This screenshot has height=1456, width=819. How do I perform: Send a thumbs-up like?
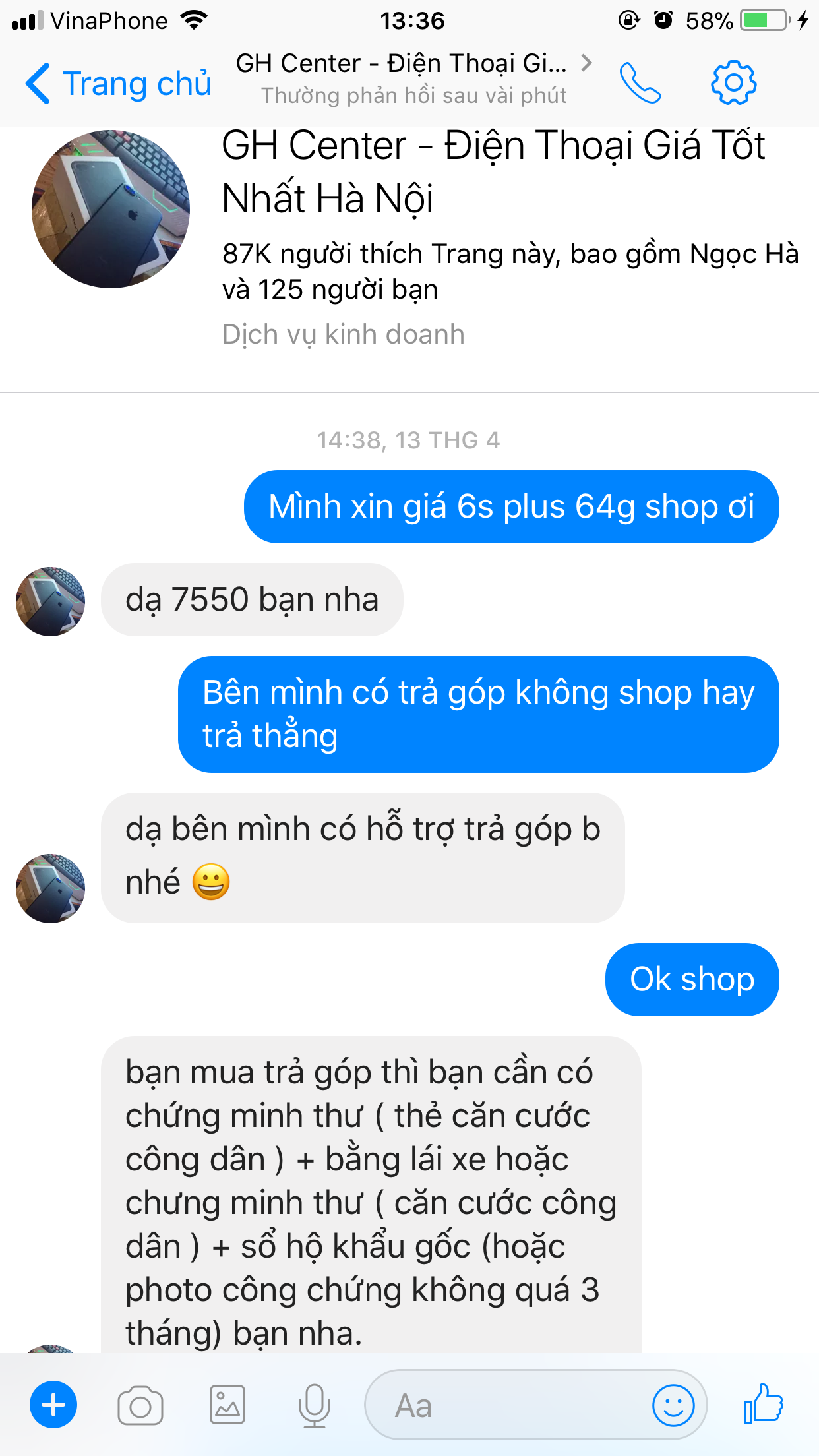(763, 1403)
